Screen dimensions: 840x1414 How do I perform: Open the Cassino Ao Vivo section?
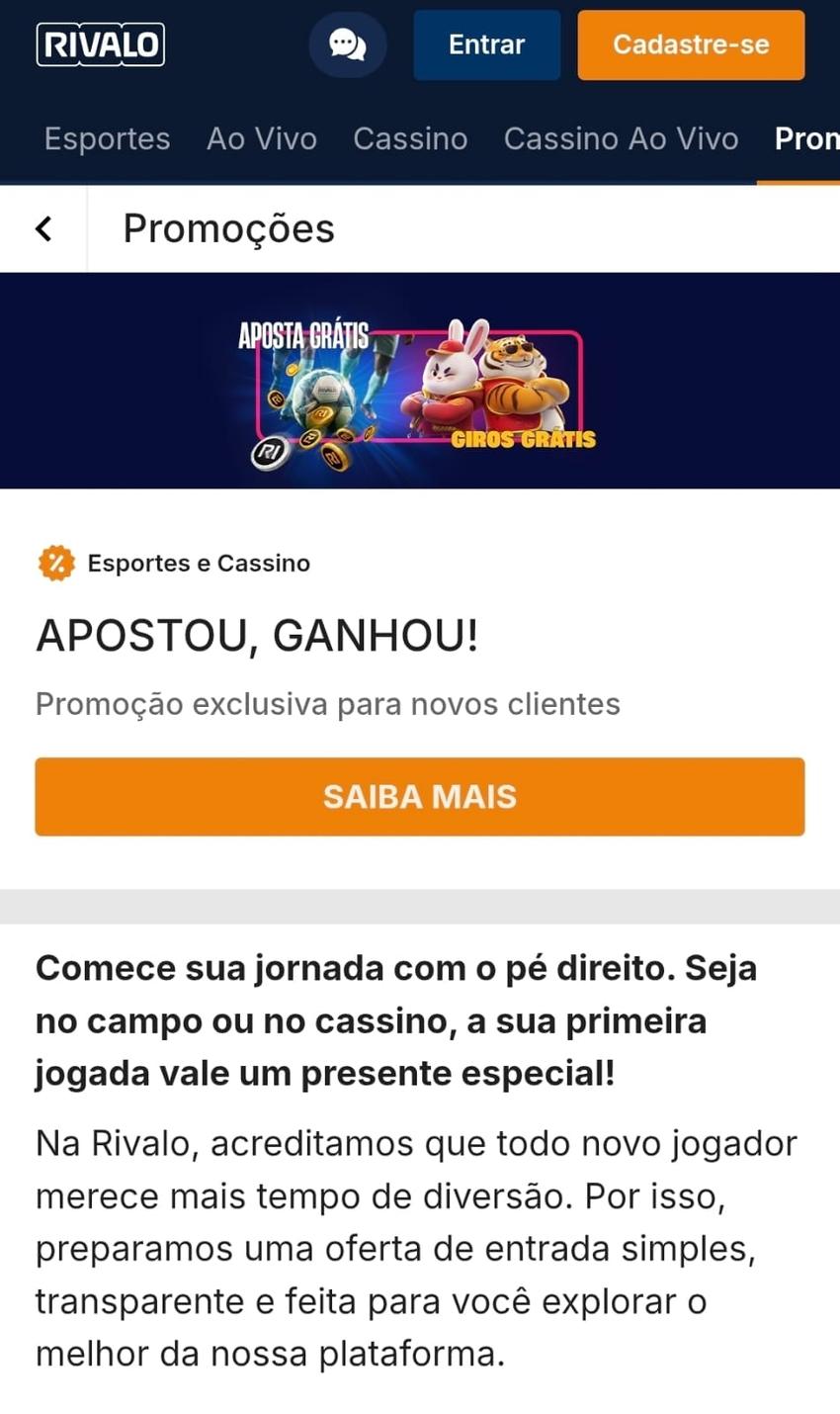click(622, 138)
